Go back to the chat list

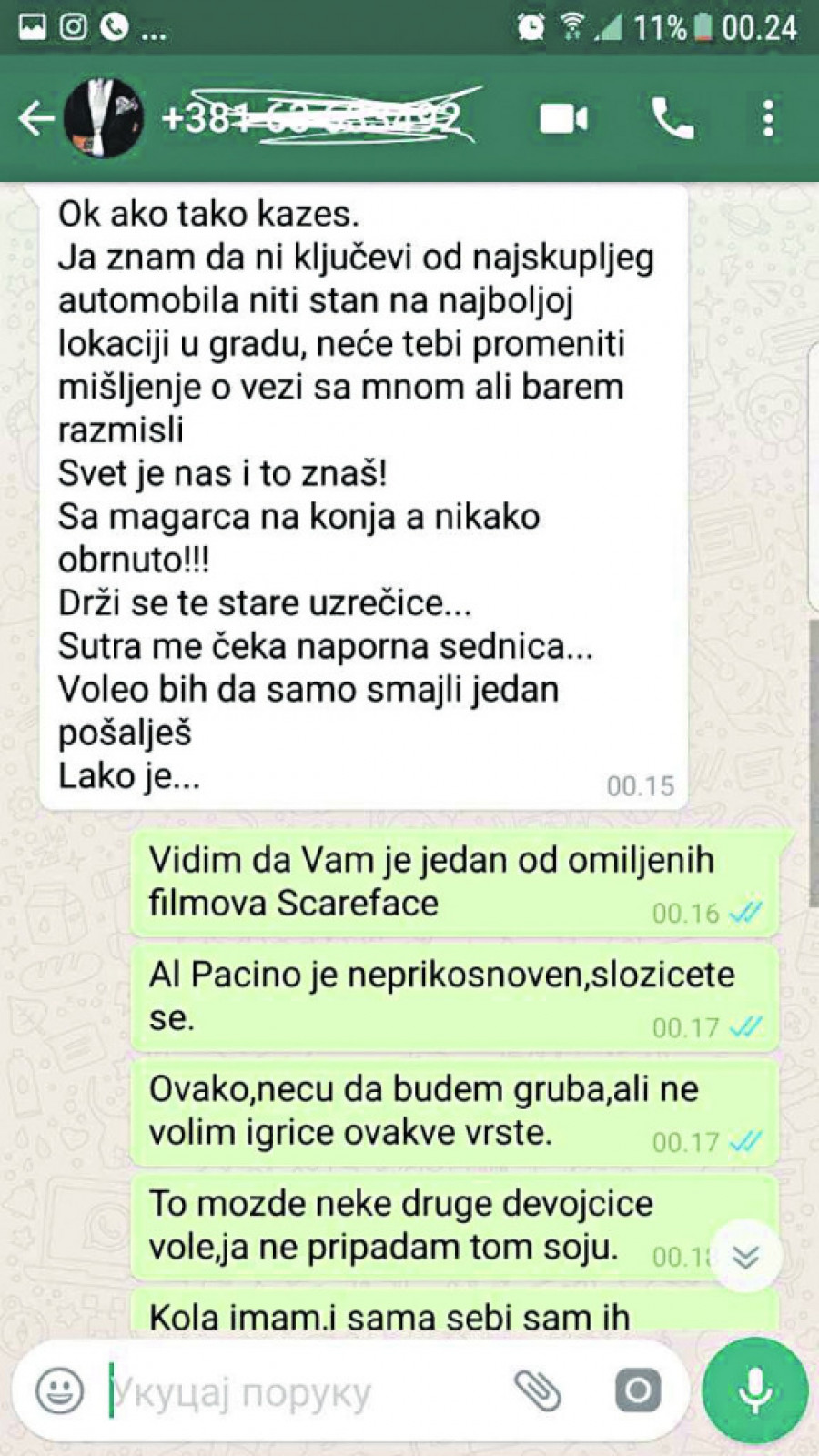pos(36,119)
